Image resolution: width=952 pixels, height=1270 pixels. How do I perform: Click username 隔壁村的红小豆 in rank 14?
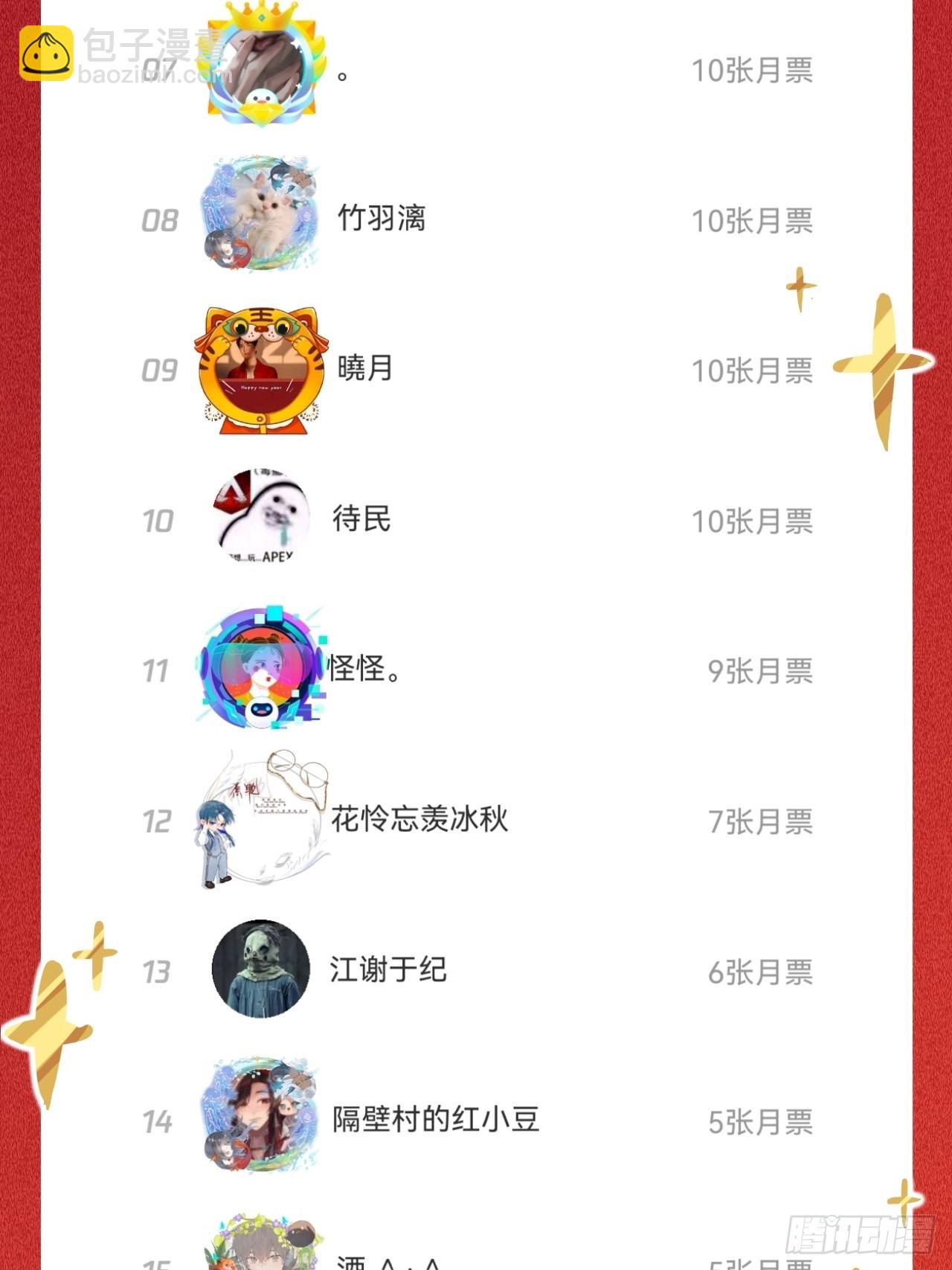point(435,1120)
